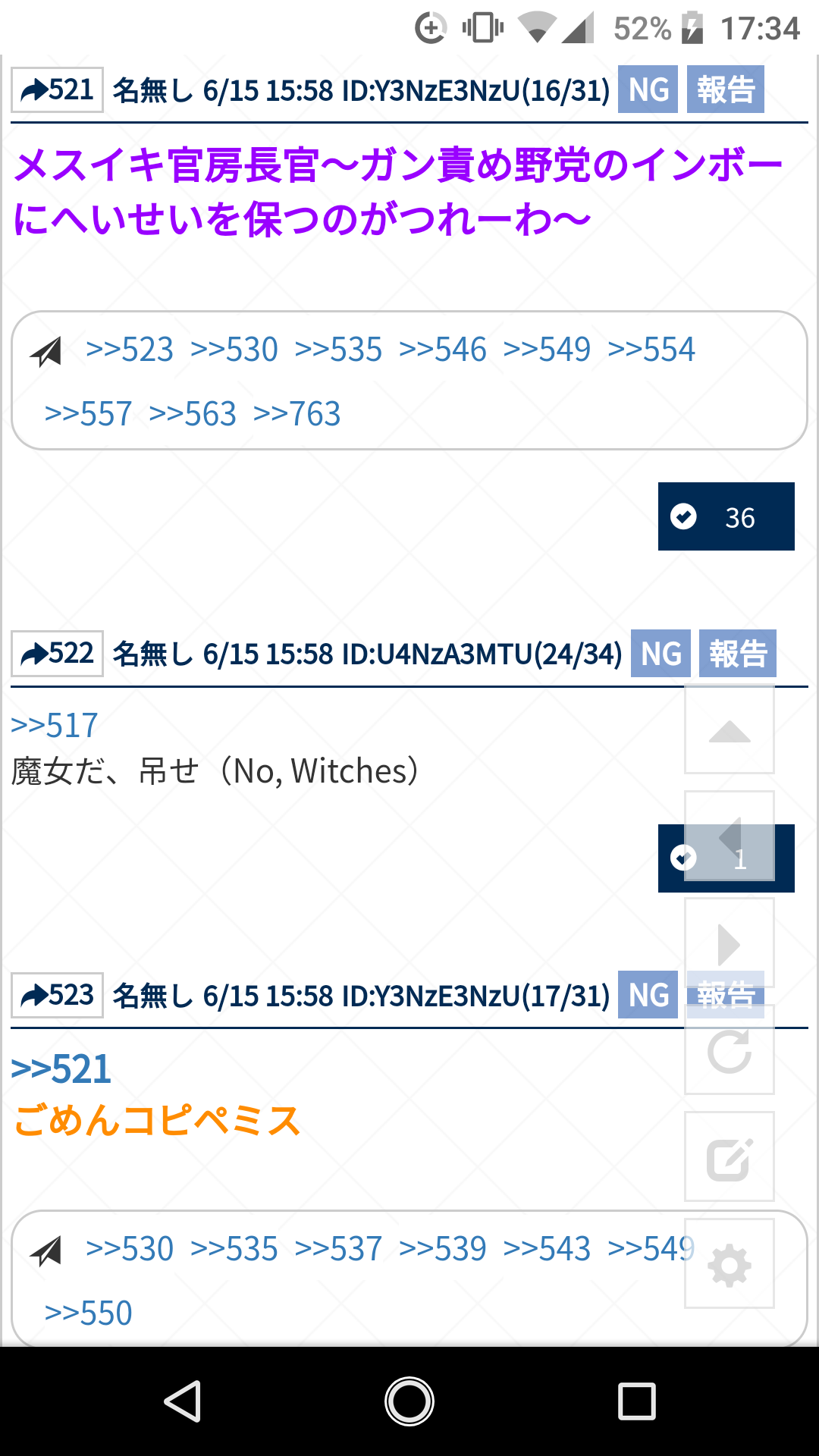Reload the thread with refresh icon
This screenshot has width=819, height=1456.
click(x=729, y=1051)
